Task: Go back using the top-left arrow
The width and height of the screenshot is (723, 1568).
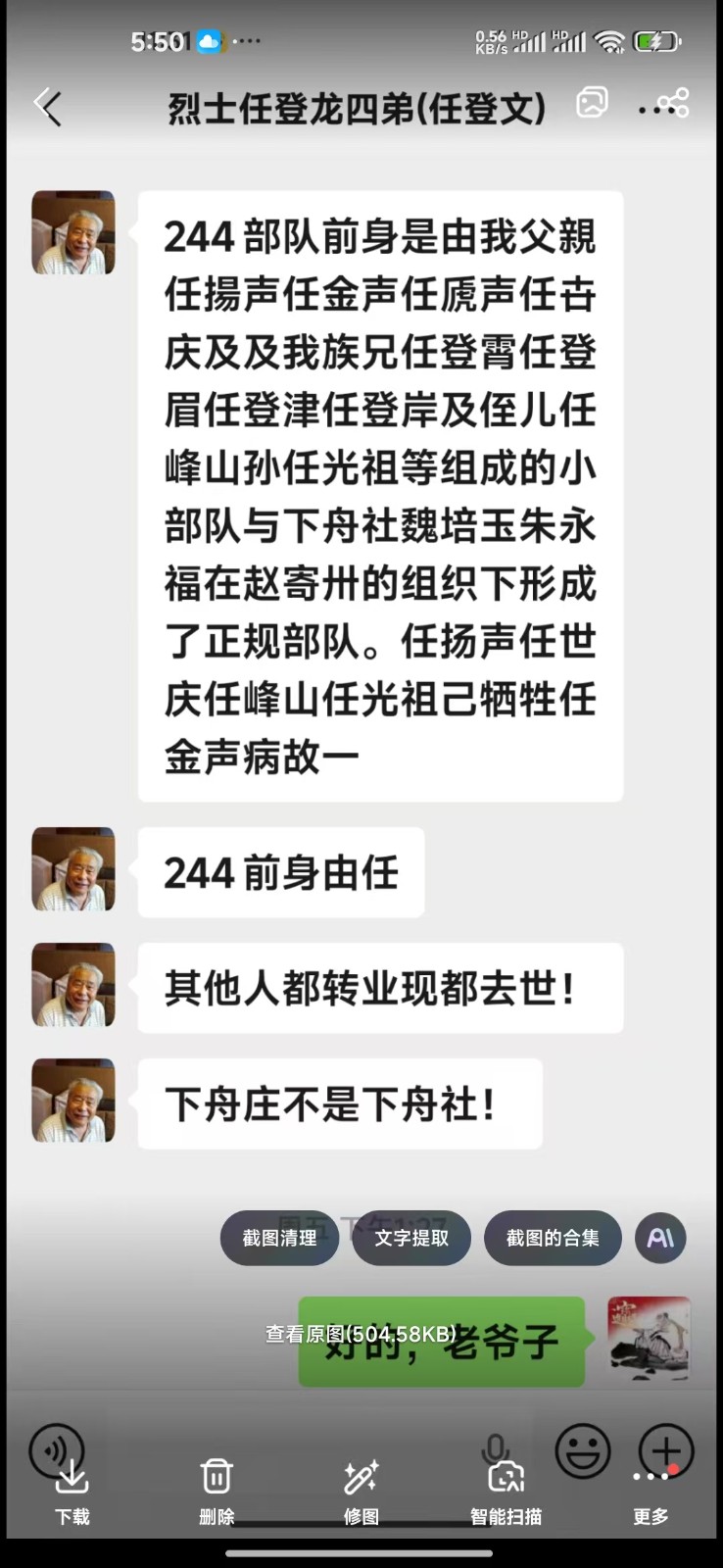Action: pyautogui.click(x=47, y=106)
